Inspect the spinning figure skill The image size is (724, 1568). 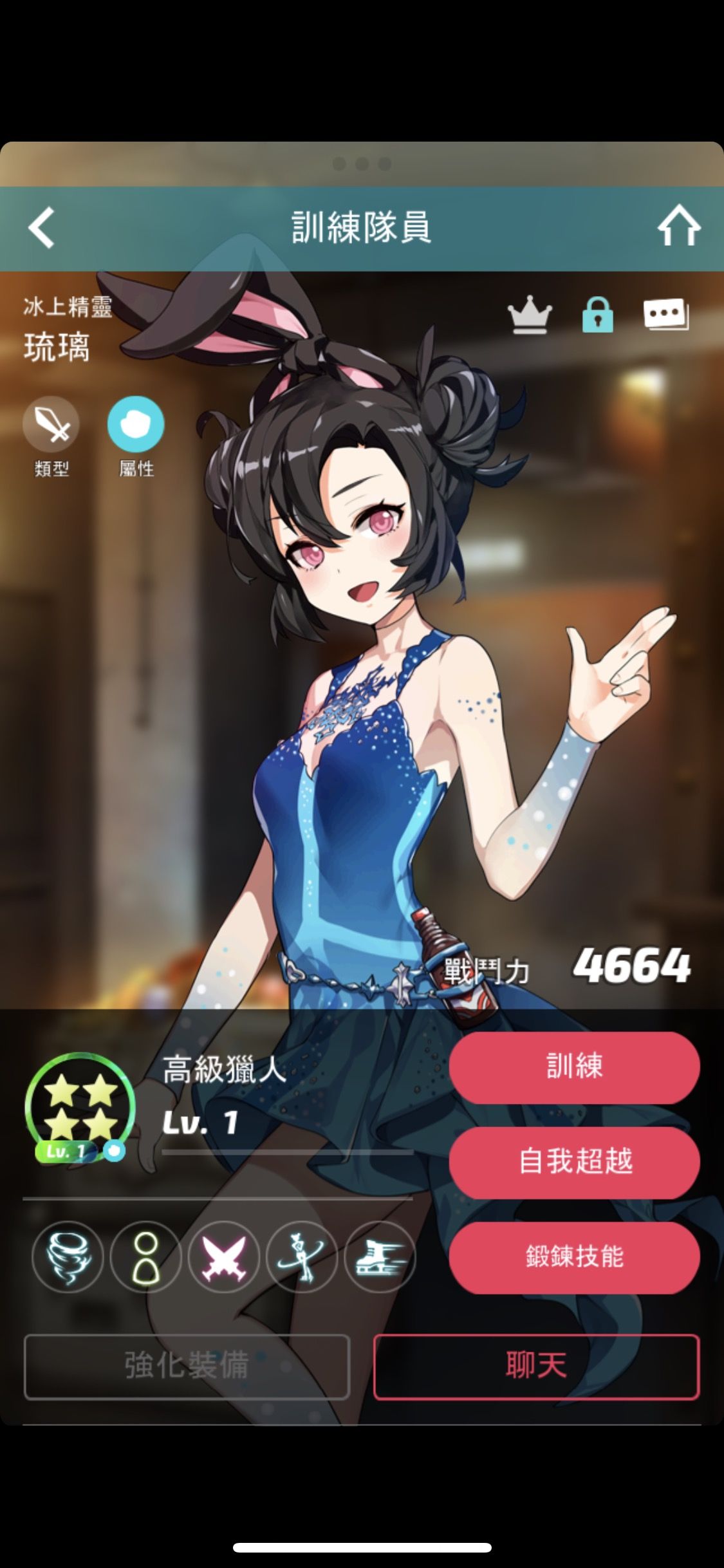302,1257
